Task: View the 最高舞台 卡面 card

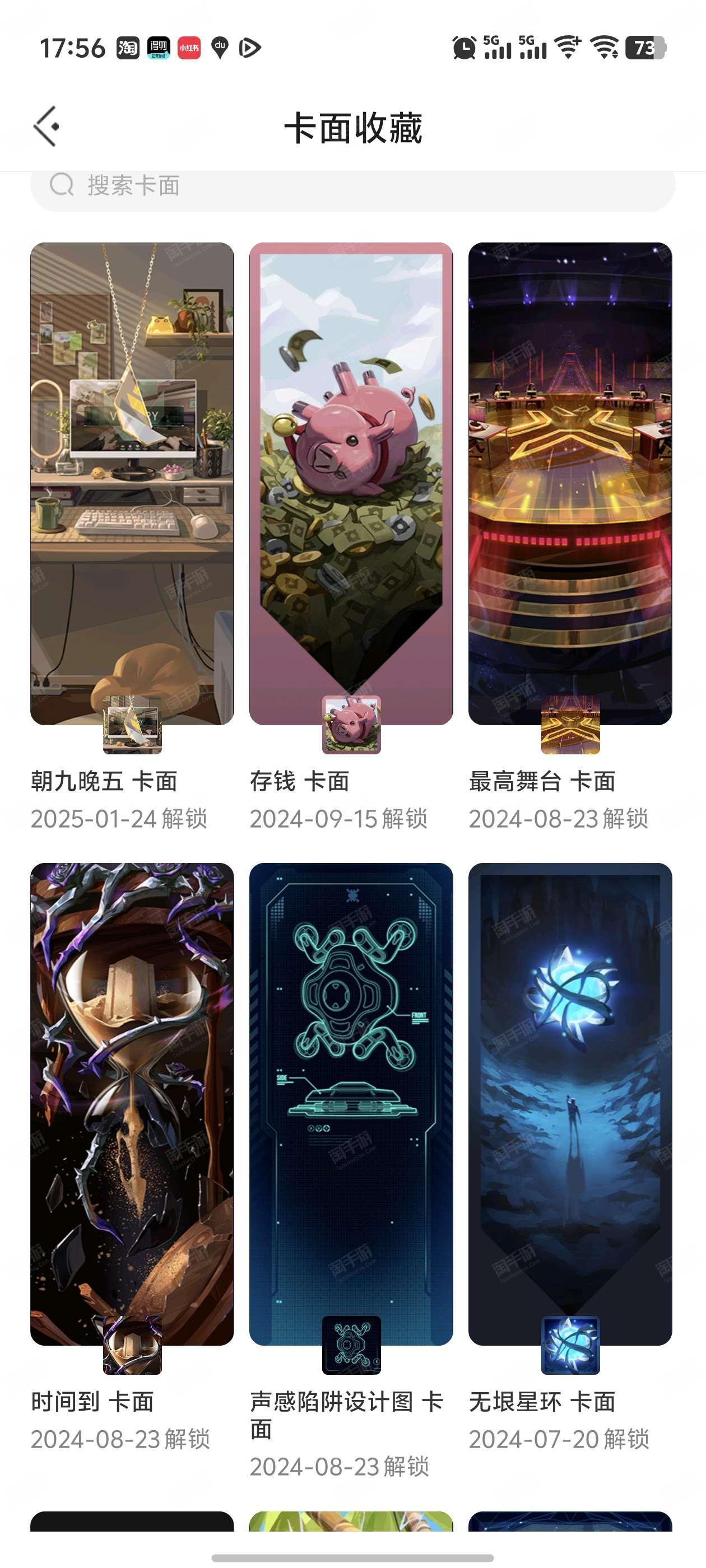Action: [x=570, y=483]
